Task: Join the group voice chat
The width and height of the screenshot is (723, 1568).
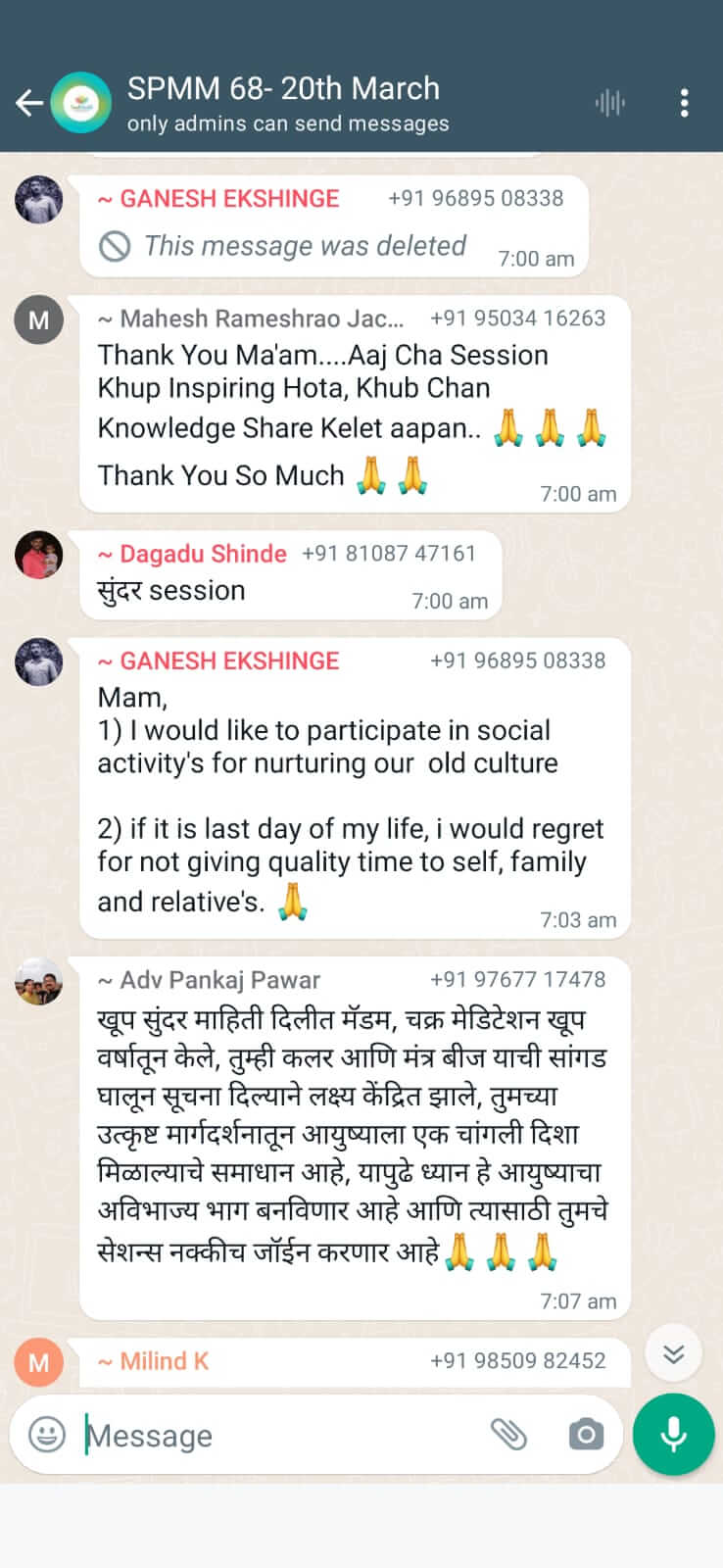Action: [x=609, y=103]
